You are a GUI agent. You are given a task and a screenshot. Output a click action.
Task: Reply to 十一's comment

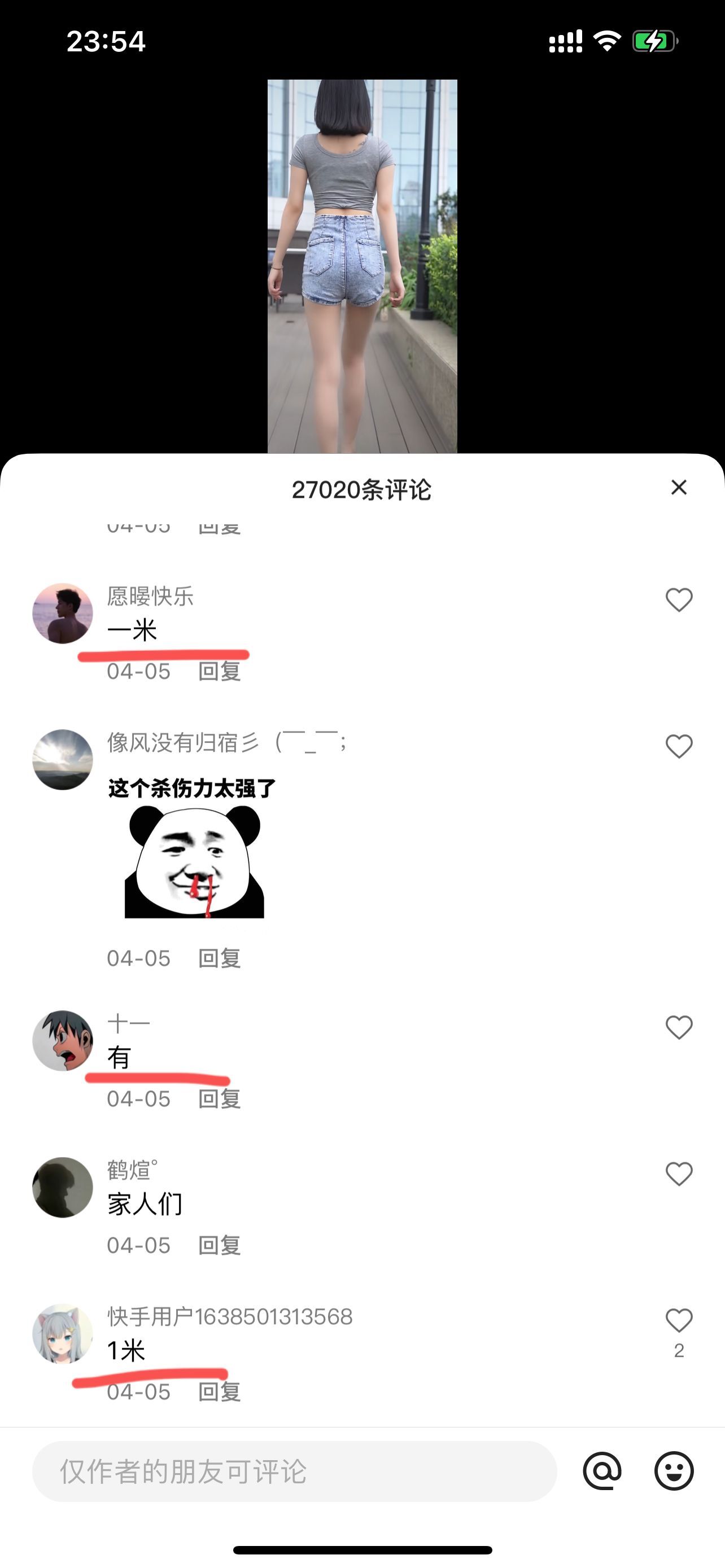[x=219, y=1100]
